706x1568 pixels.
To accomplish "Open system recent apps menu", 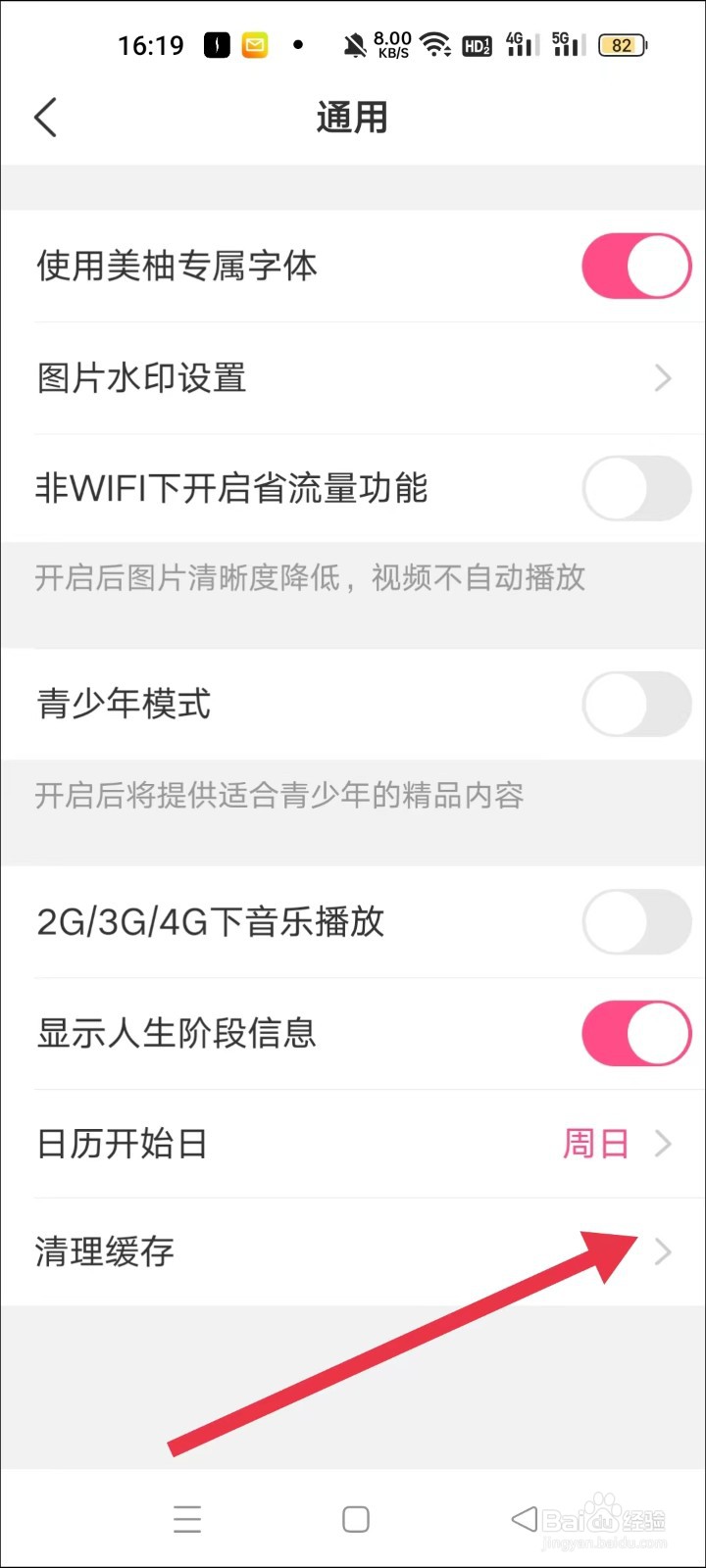I will coord(187,1519).
